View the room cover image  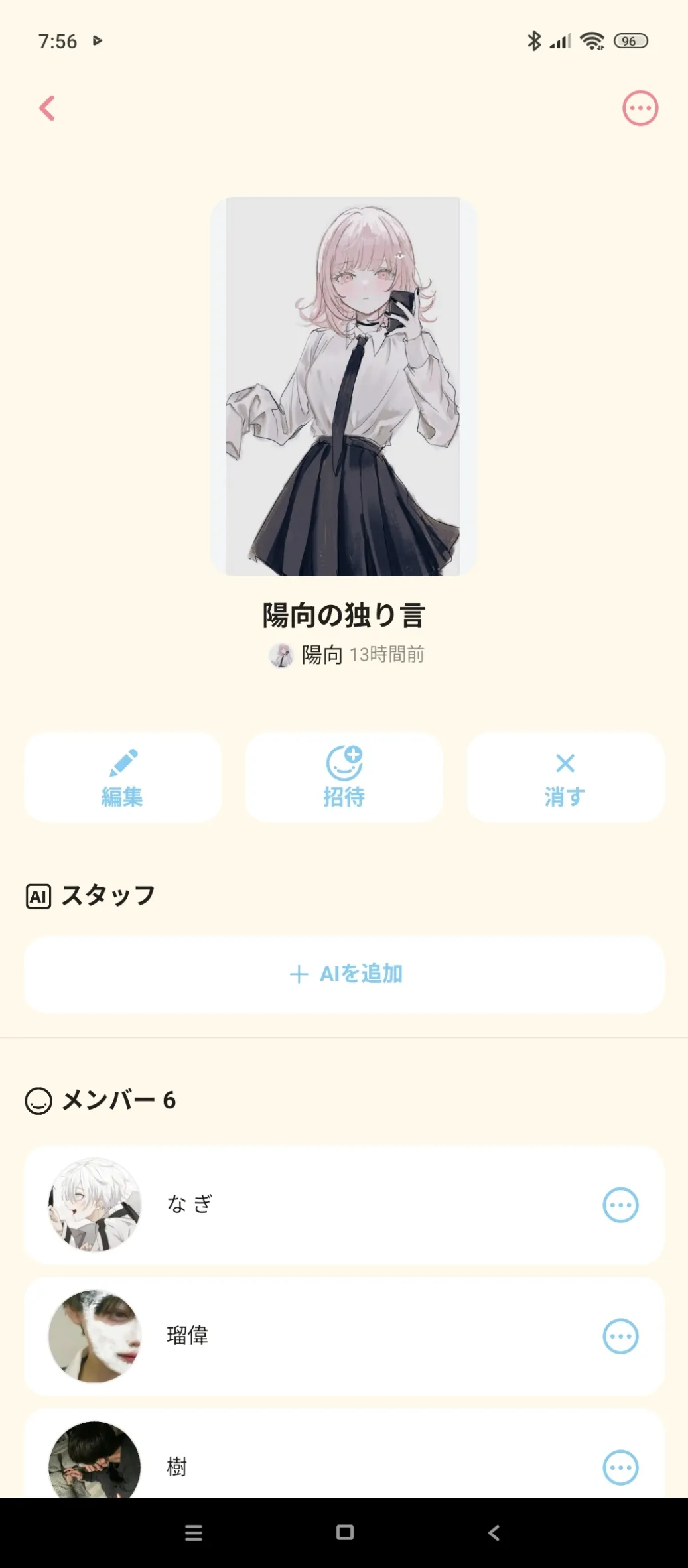[344, 386]
